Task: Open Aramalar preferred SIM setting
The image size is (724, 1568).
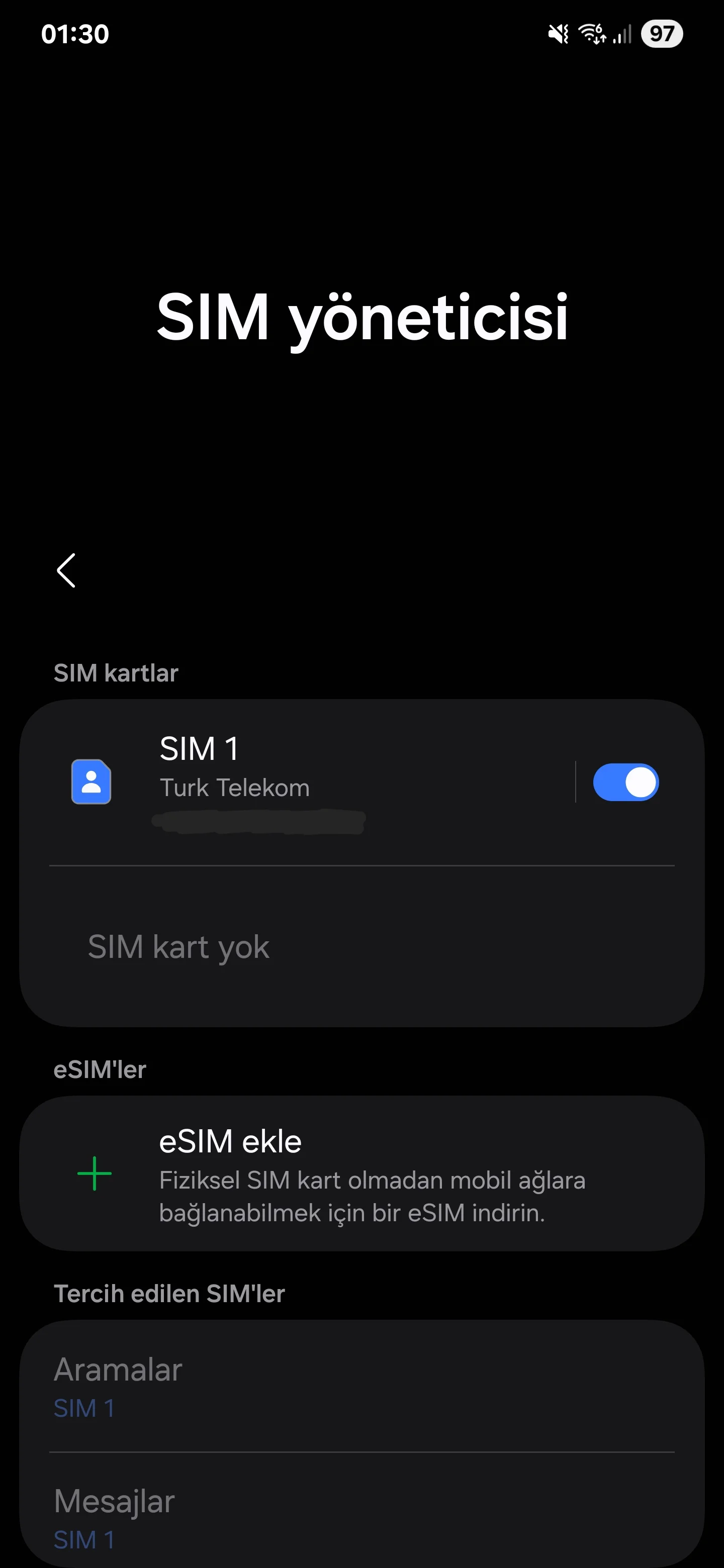Action: [361, 1387]
